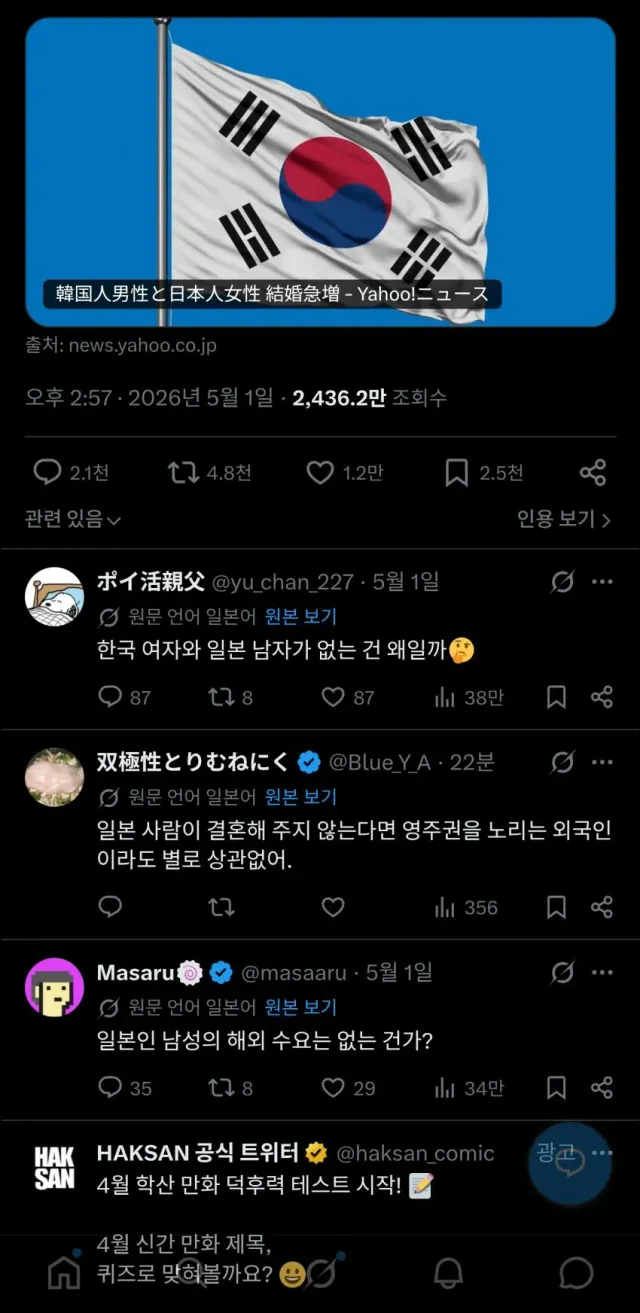640x1313 pixels.
Task: Go to the Home tab
Action: coord(64,1272)
